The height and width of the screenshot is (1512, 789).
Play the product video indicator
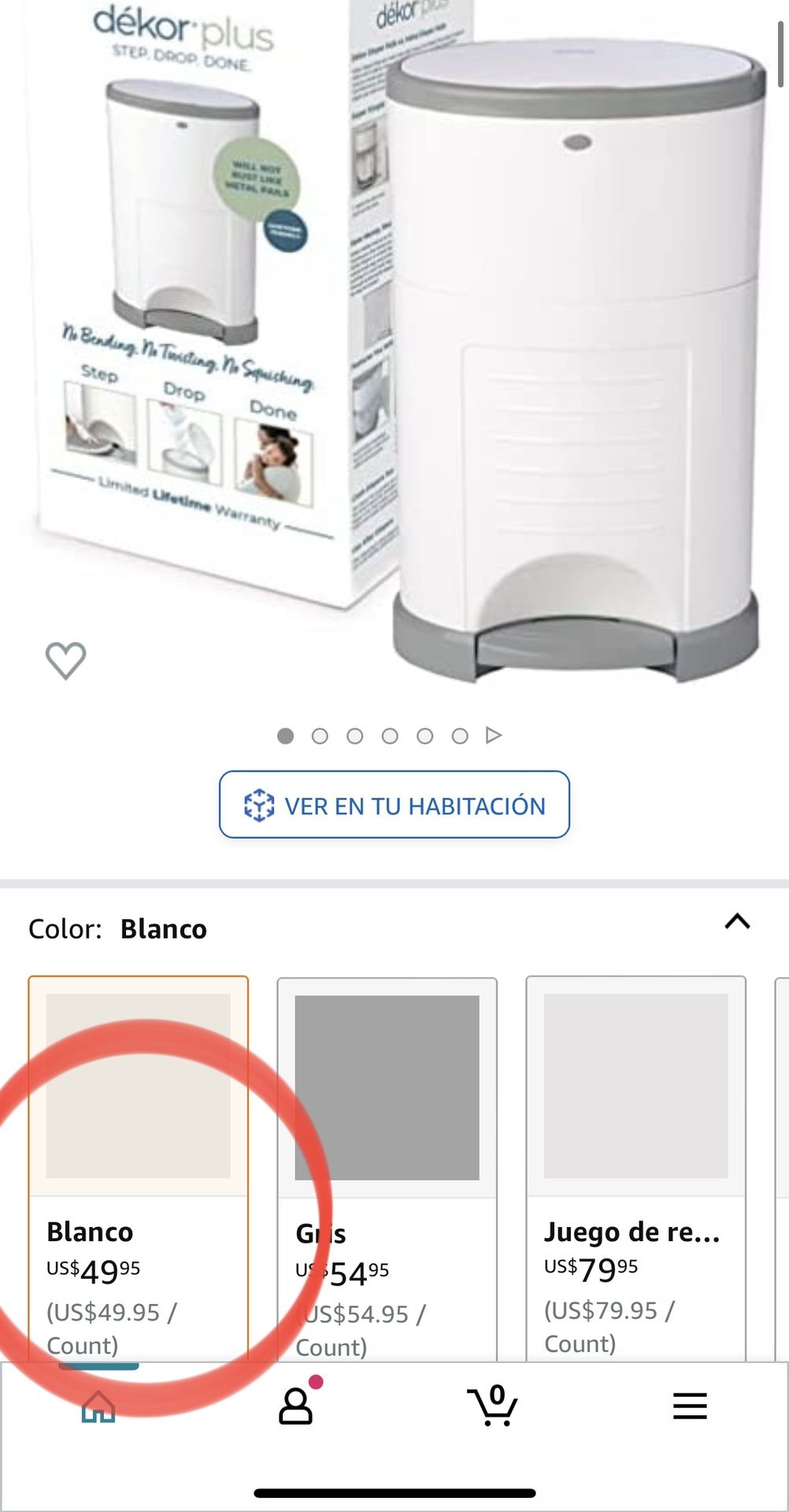coord(494,736)
